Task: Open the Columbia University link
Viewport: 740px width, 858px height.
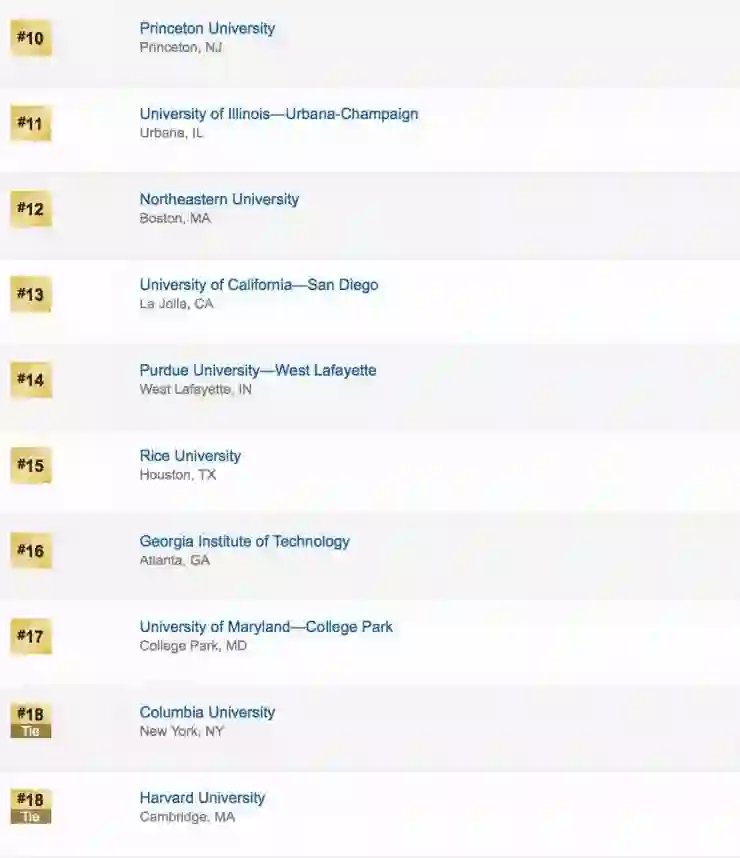Action: (x=207, y=713)
